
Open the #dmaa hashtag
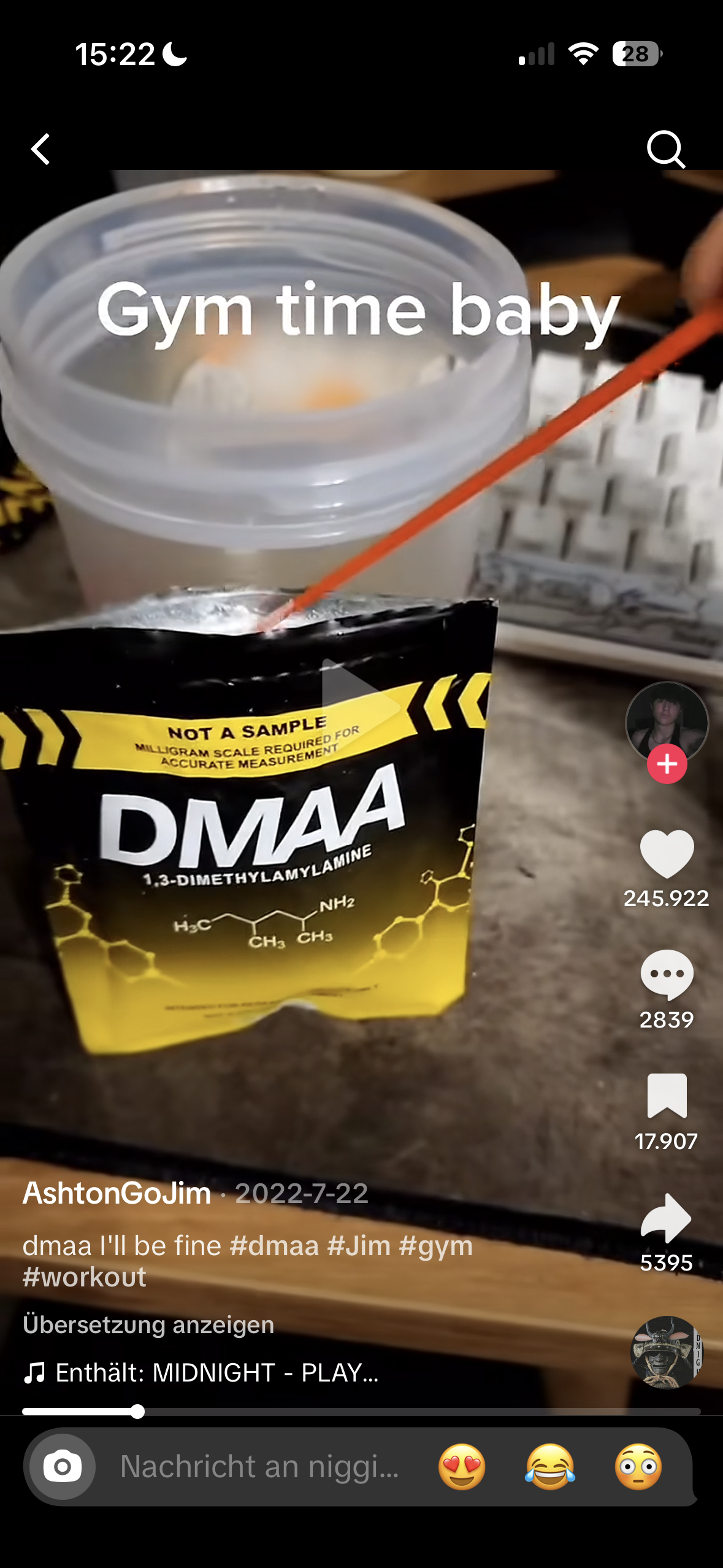point(274,1246)
